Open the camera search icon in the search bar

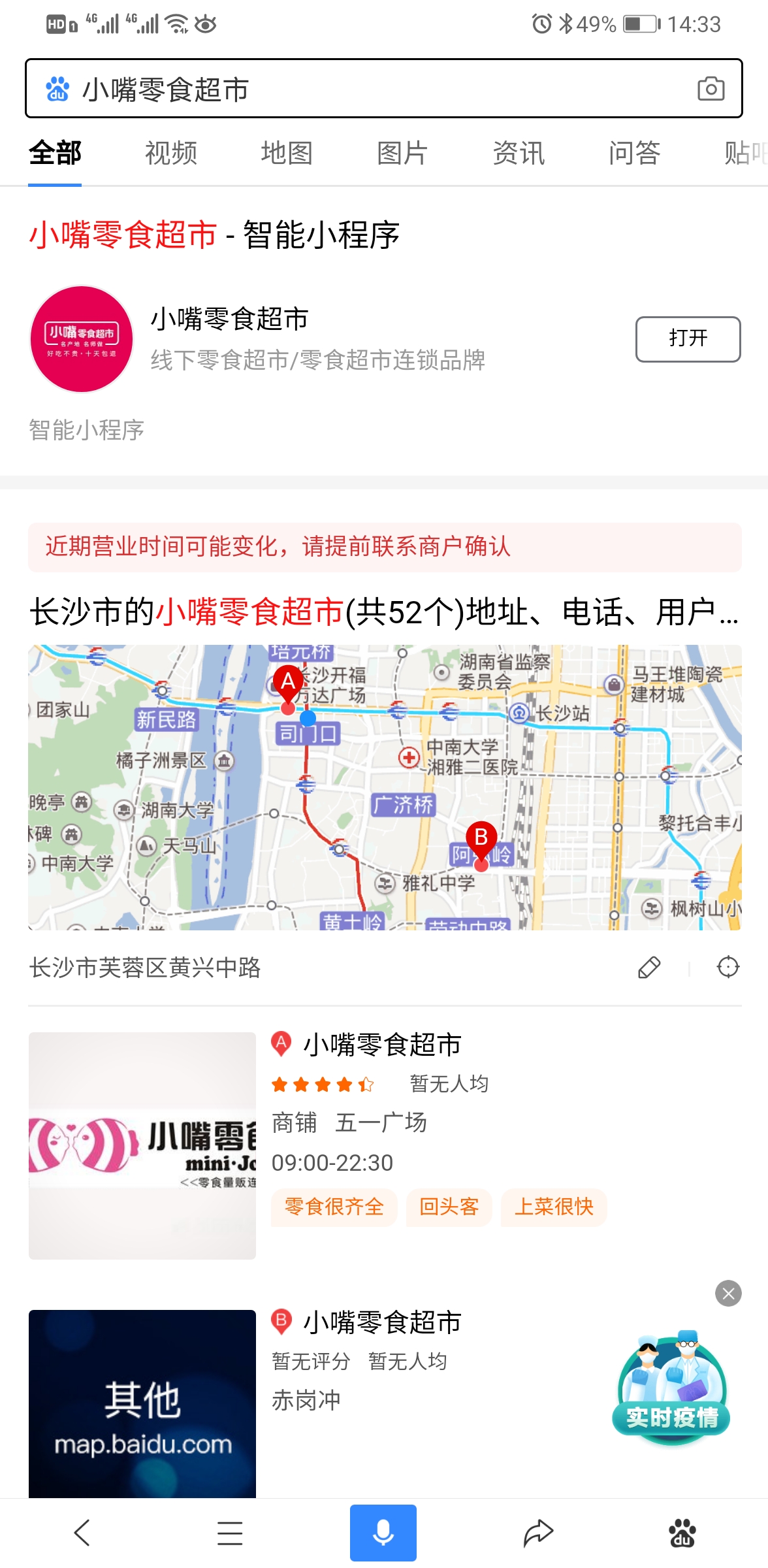click(x=713, y=88)
